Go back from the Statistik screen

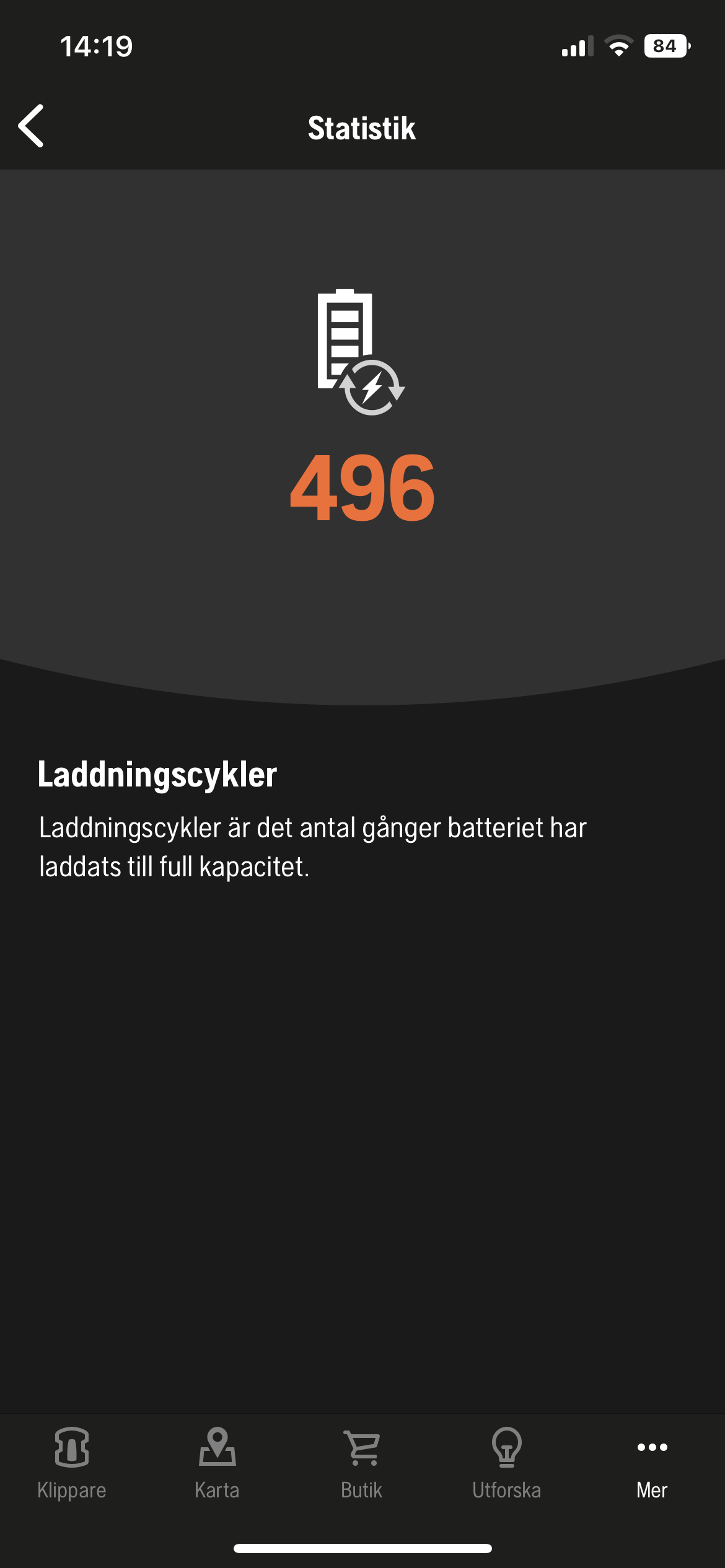[31, 126]
